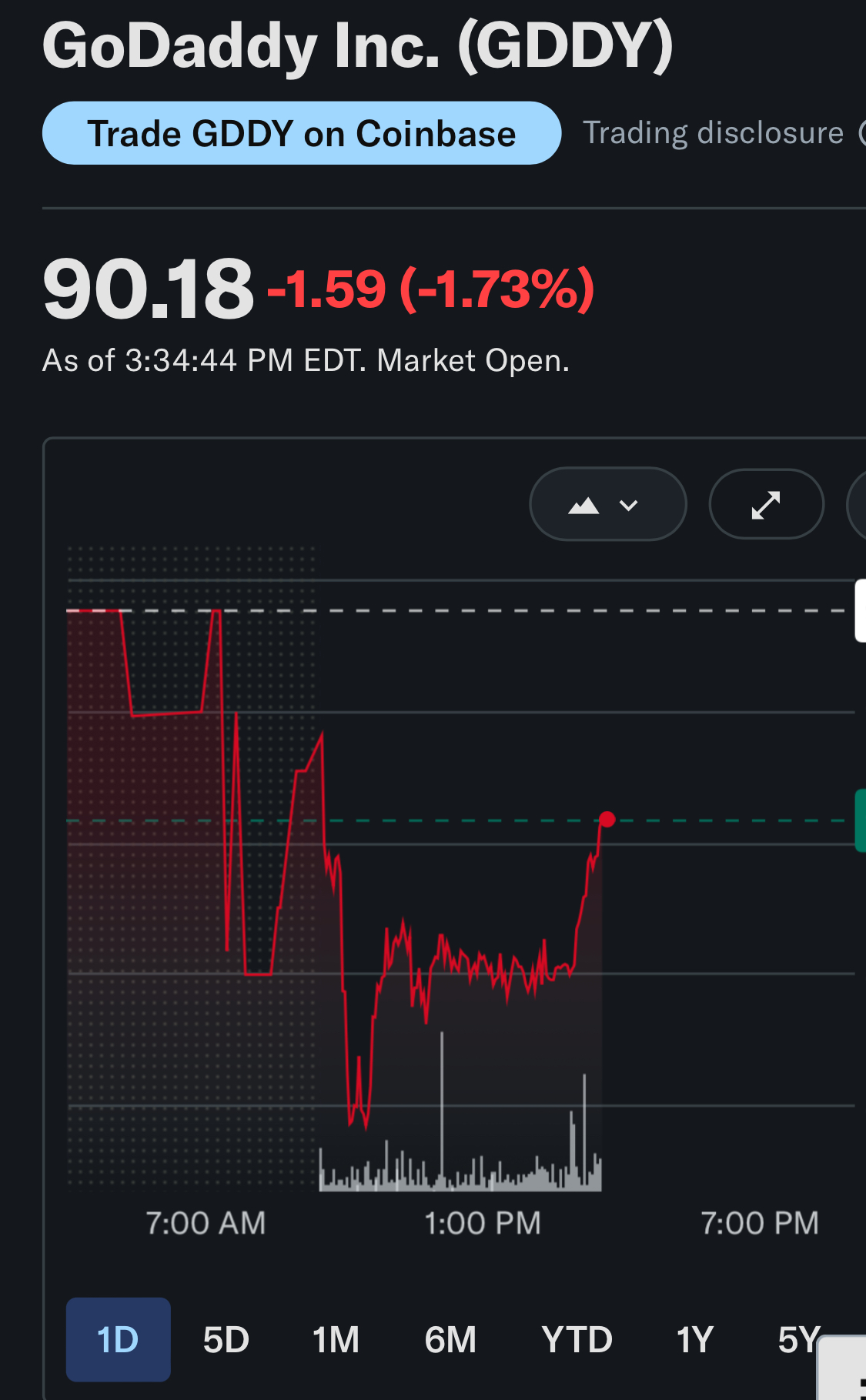The image size is (866, 1400).
Task: Switch to the 5D range
Action: (226, 1339)
